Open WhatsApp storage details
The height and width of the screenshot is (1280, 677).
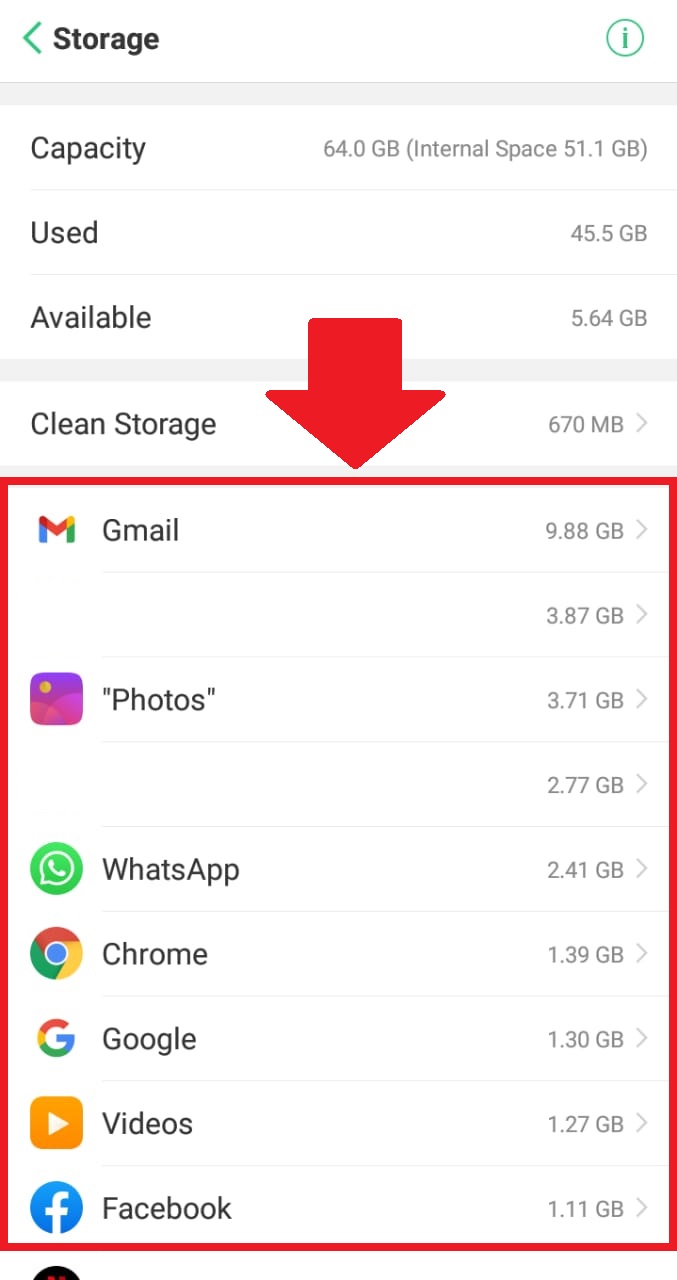point(338,869)
